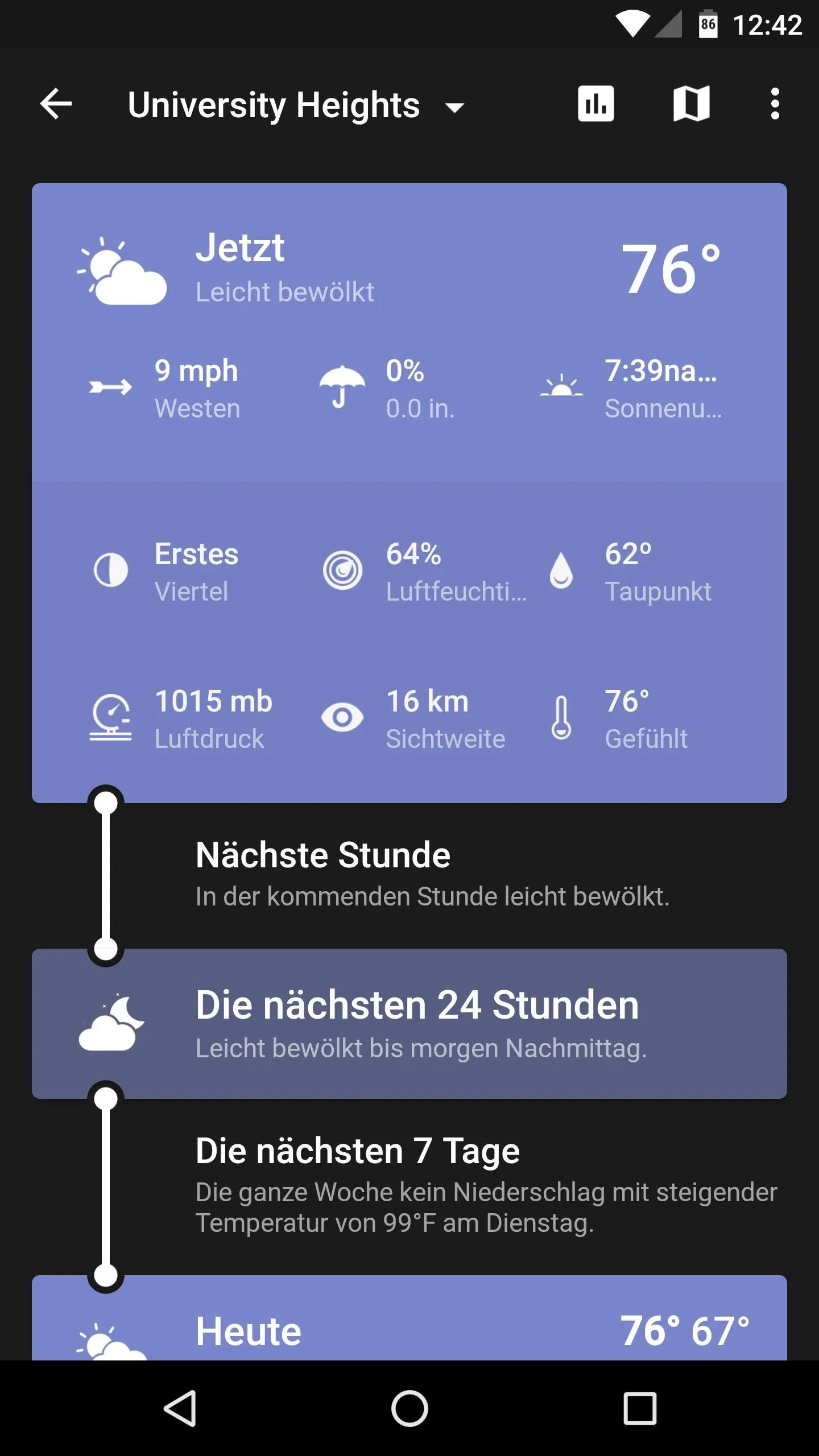The height and width of the screenshot is (1456, 819).
Task: Open the bar chart graphs view
Action: (595, 104)
